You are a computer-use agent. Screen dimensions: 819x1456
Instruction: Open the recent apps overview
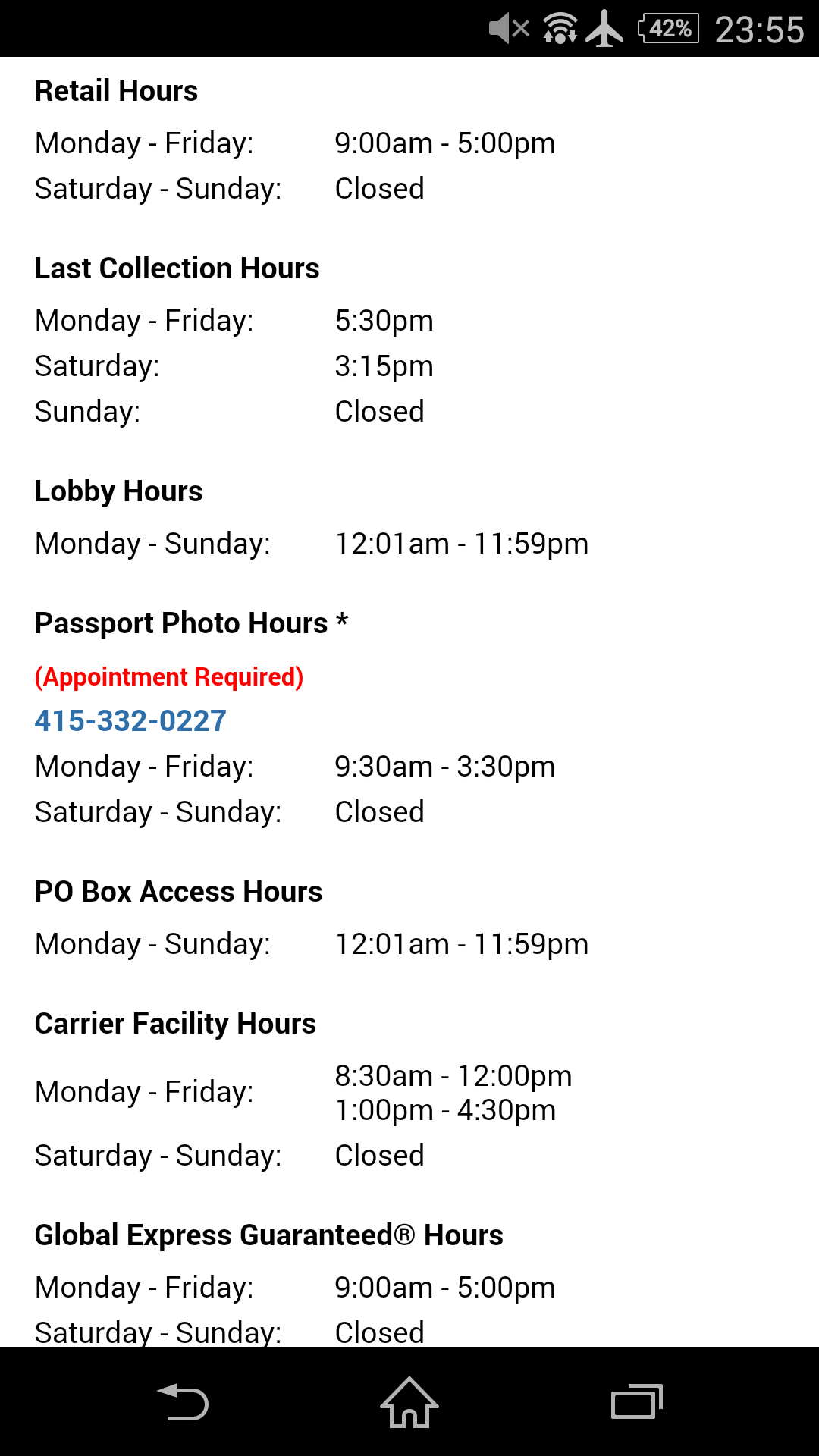(637, 1401)
